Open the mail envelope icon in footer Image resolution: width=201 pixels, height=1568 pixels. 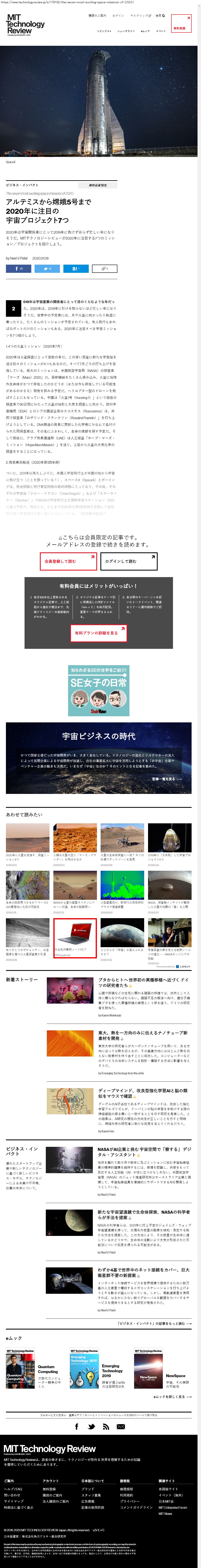tap(121, 1427)
